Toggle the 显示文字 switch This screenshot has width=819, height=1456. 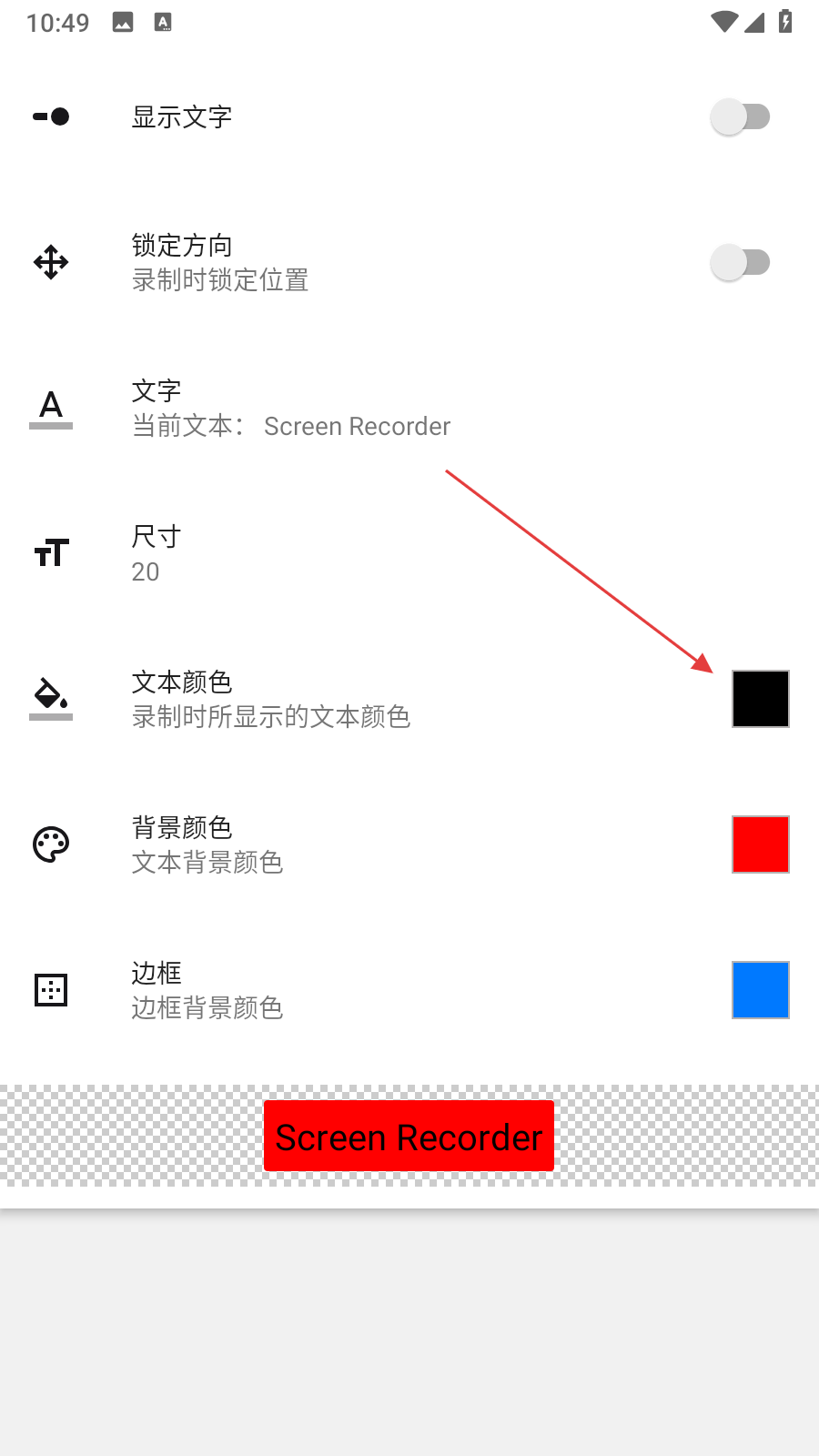(741, 116)
